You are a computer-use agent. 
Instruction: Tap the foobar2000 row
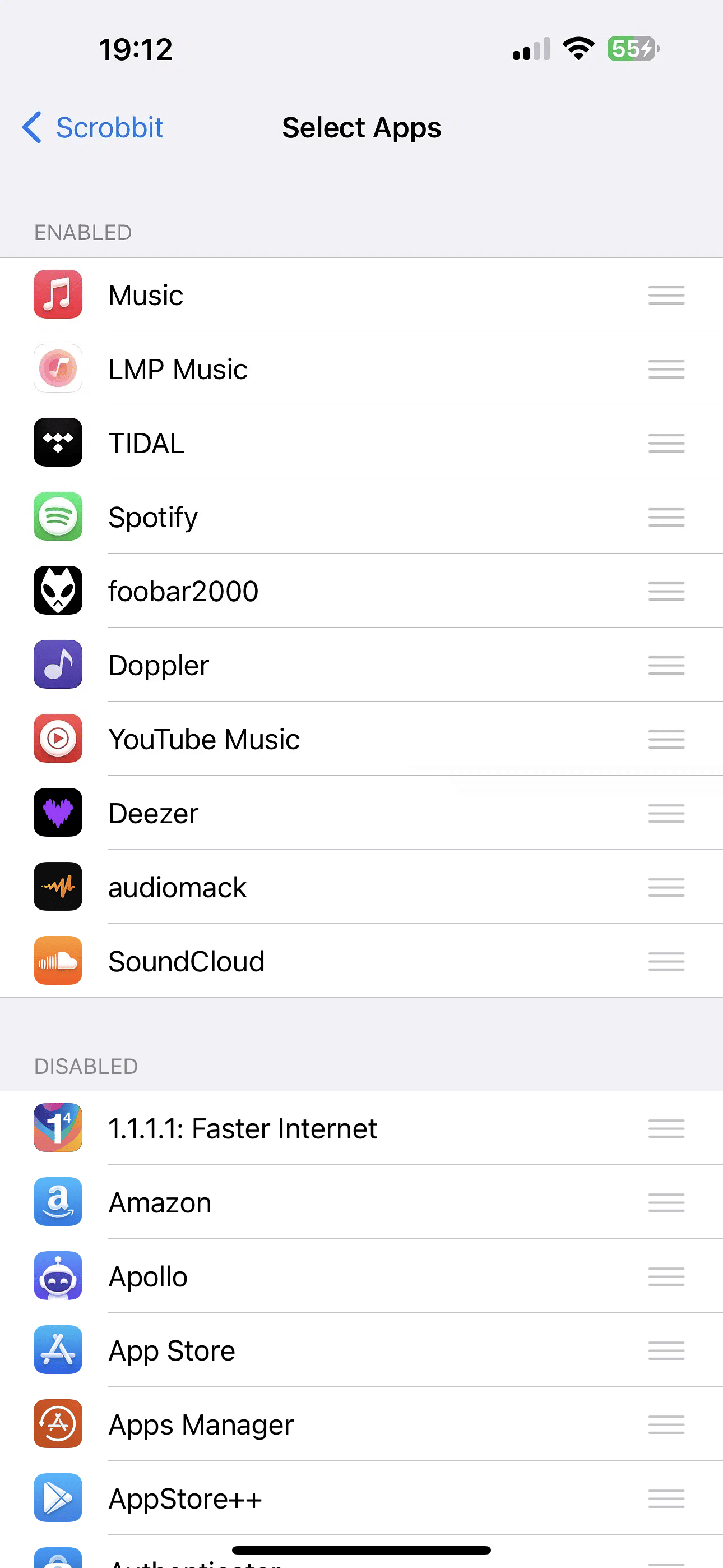coord(361,591)
